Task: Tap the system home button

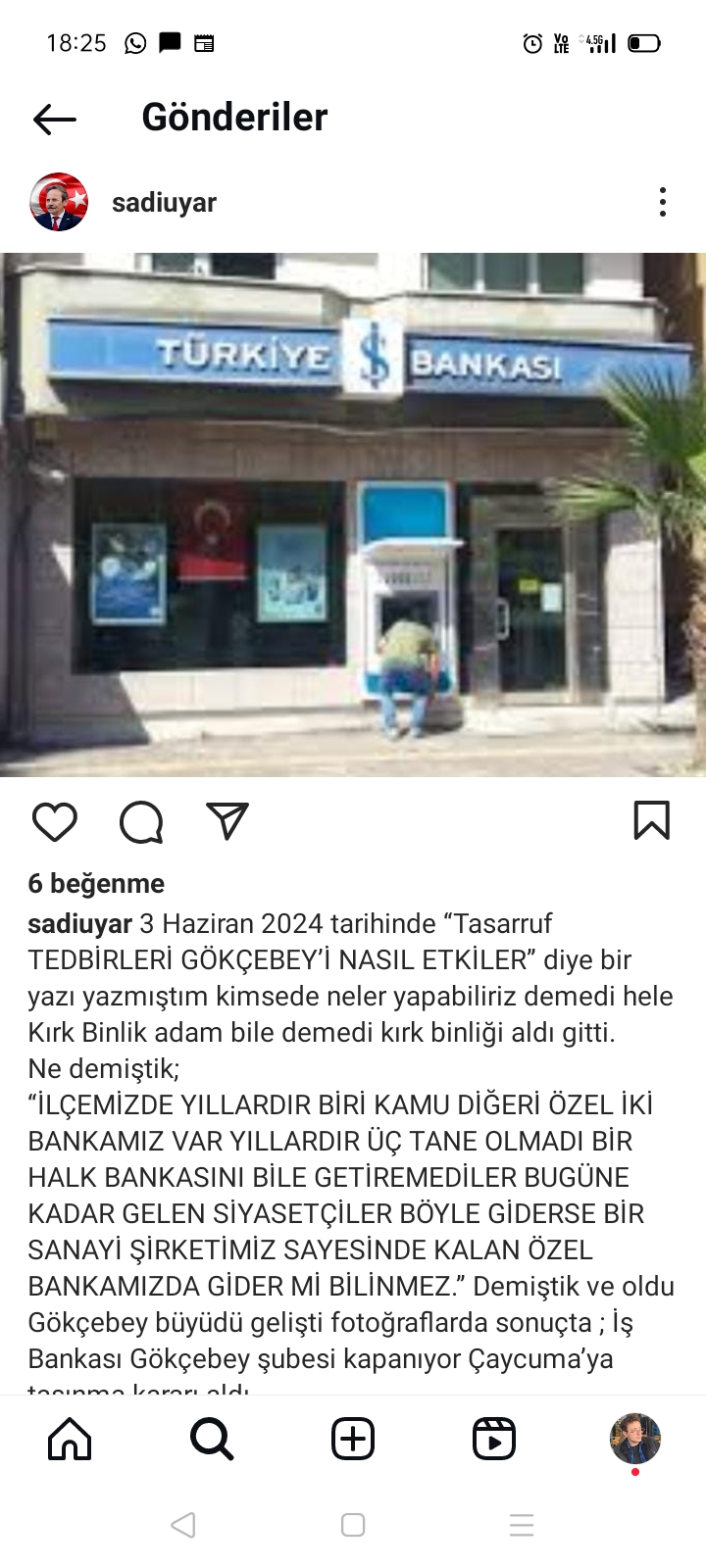Action: [x=353, y=1525]
